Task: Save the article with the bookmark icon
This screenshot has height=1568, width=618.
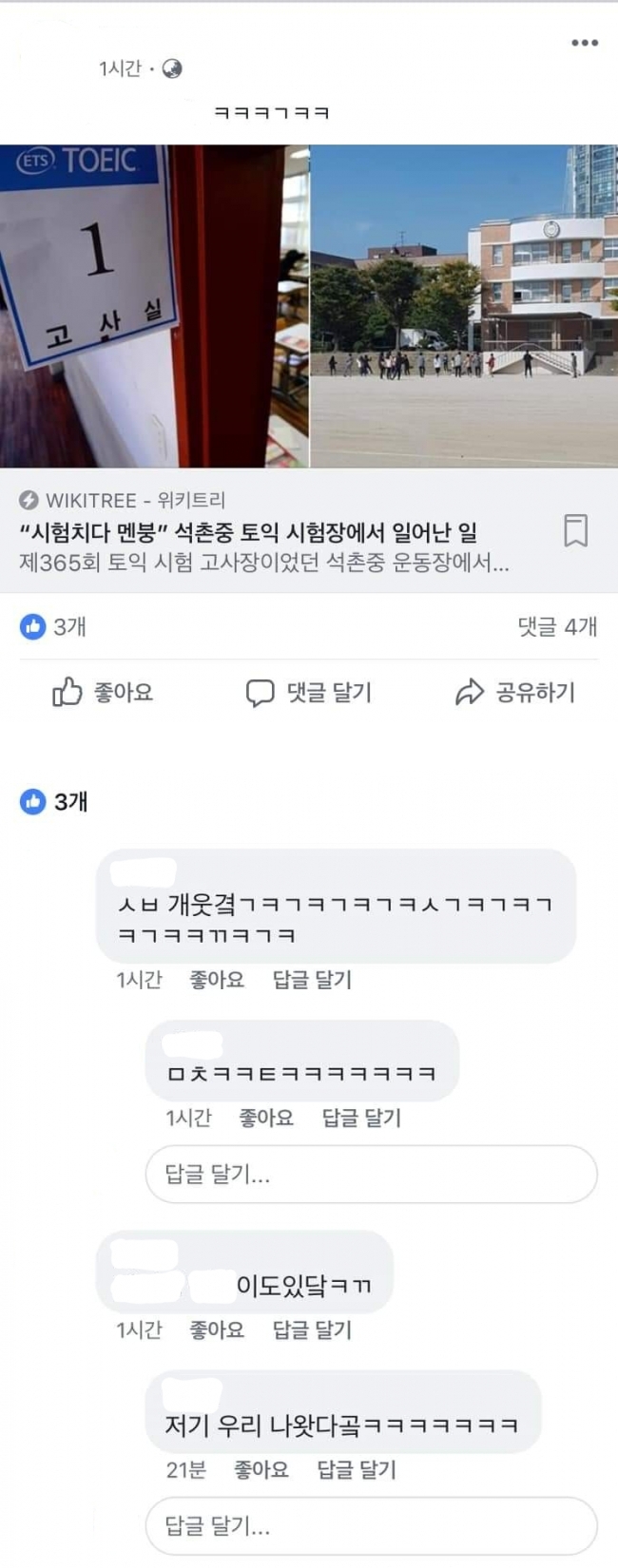Action: pyautogui.click(x=575, y=530)
